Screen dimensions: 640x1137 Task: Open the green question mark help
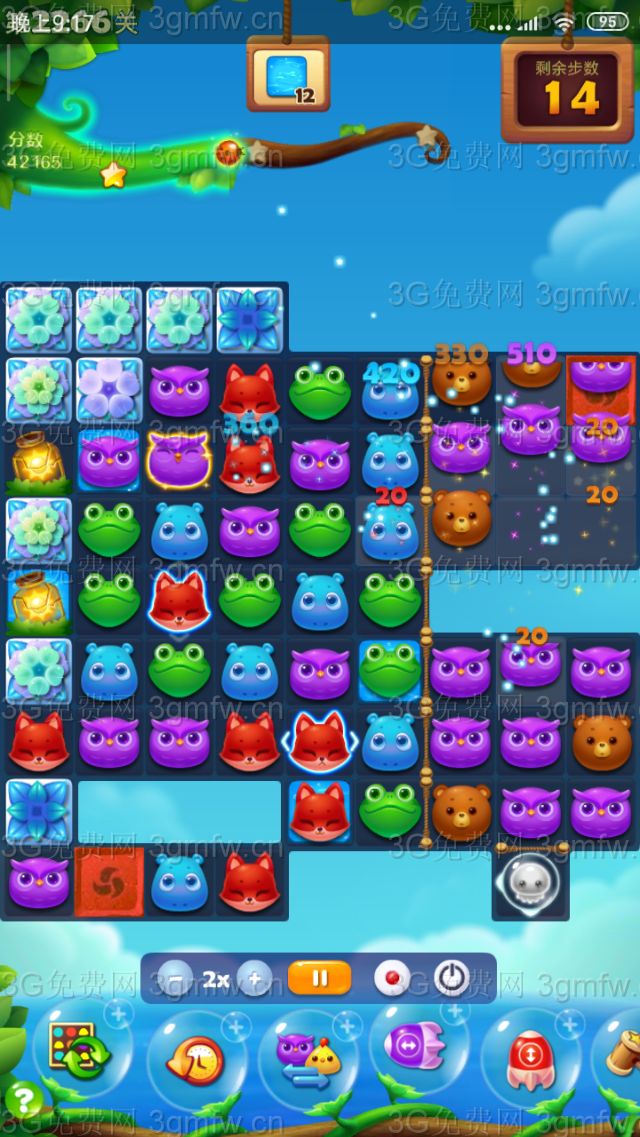(24, 1101)
